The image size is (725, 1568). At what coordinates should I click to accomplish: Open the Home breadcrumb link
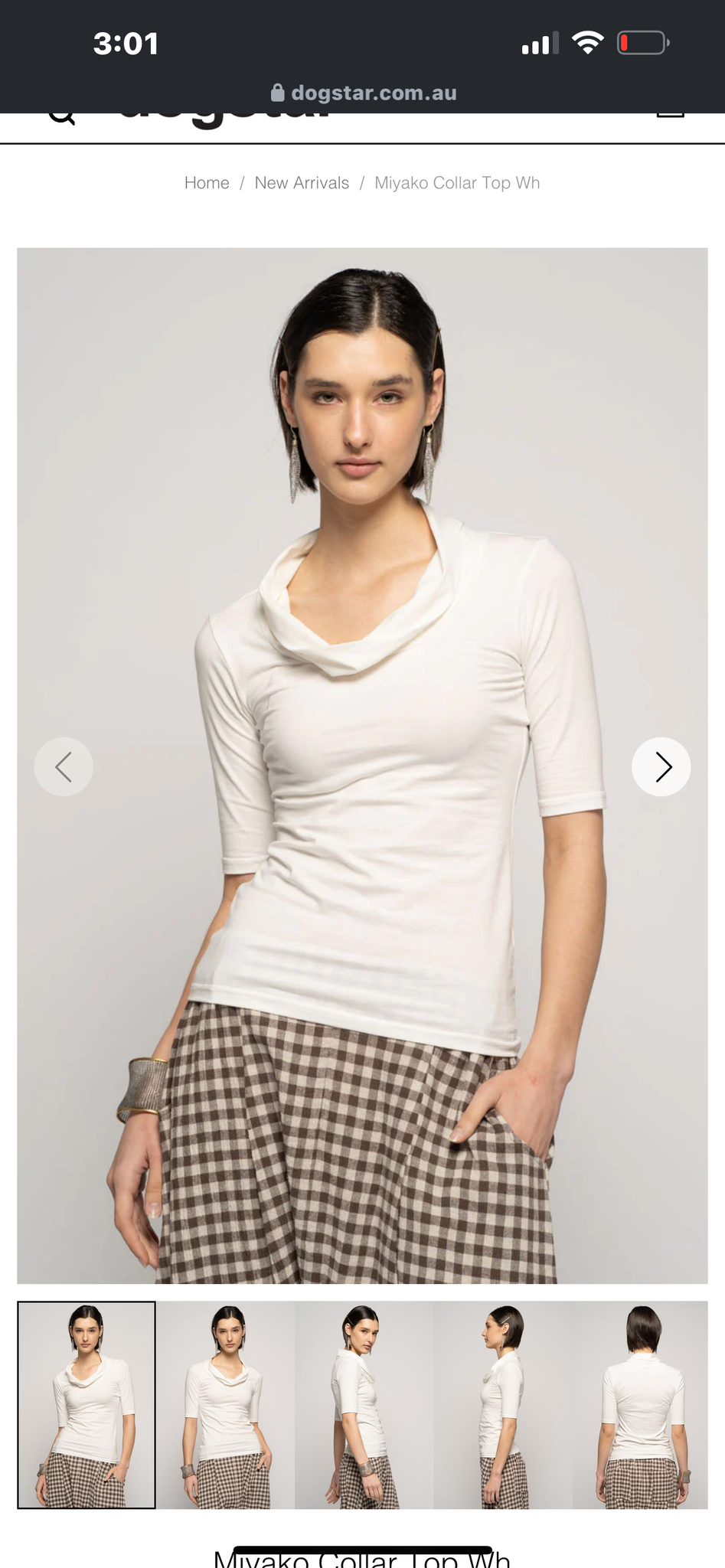(207, 183)
